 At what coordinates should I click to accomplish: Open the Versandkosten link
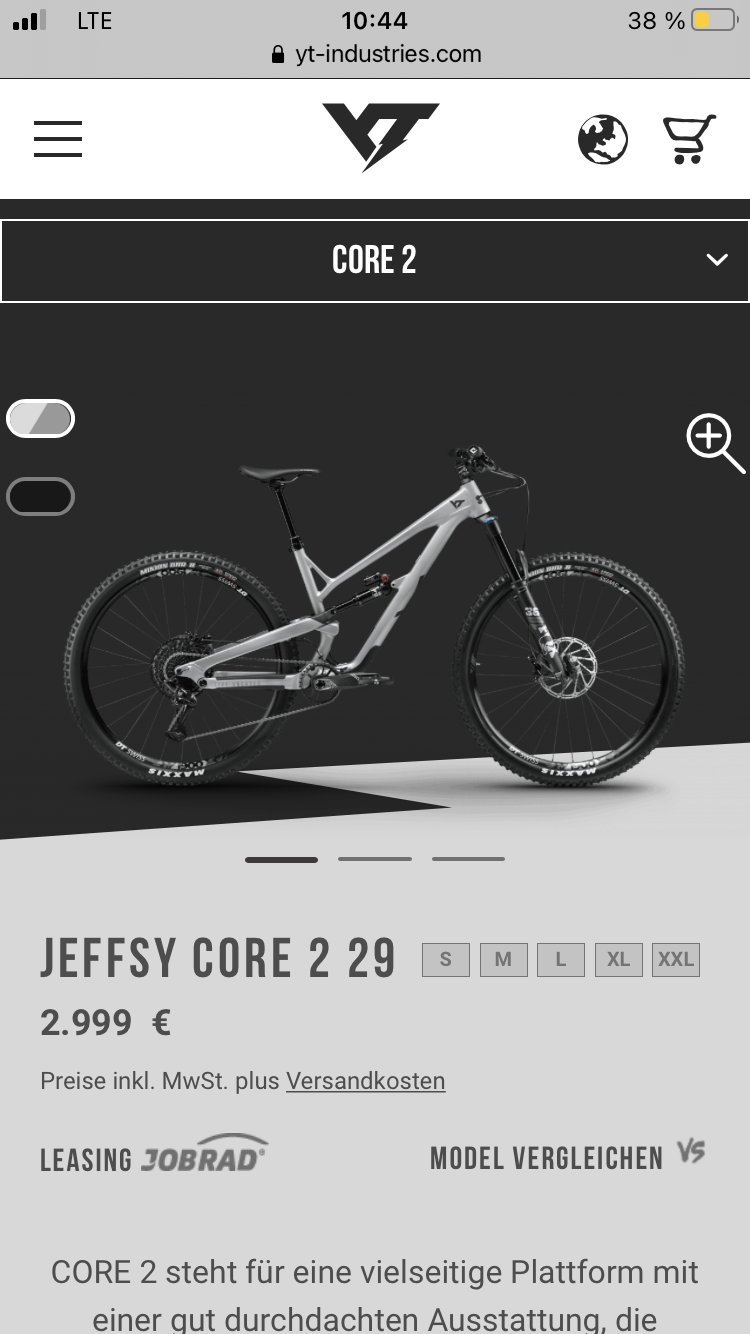coord(365,1081)
